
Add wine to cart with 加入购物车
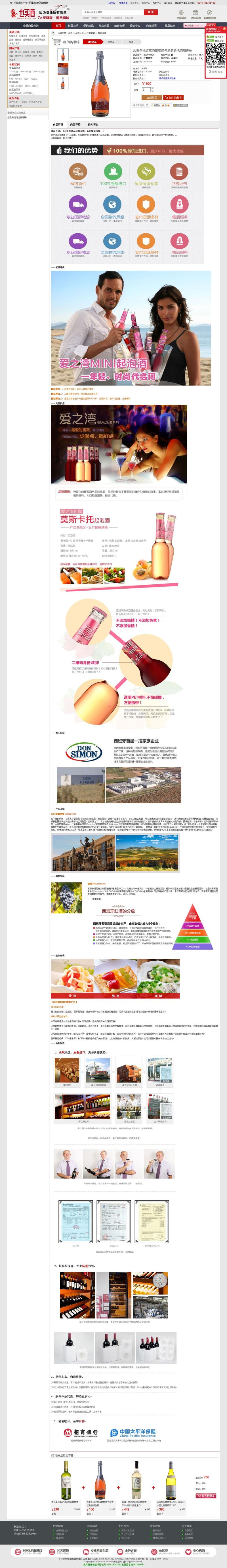pyautogui.click(x=175, y=97)
